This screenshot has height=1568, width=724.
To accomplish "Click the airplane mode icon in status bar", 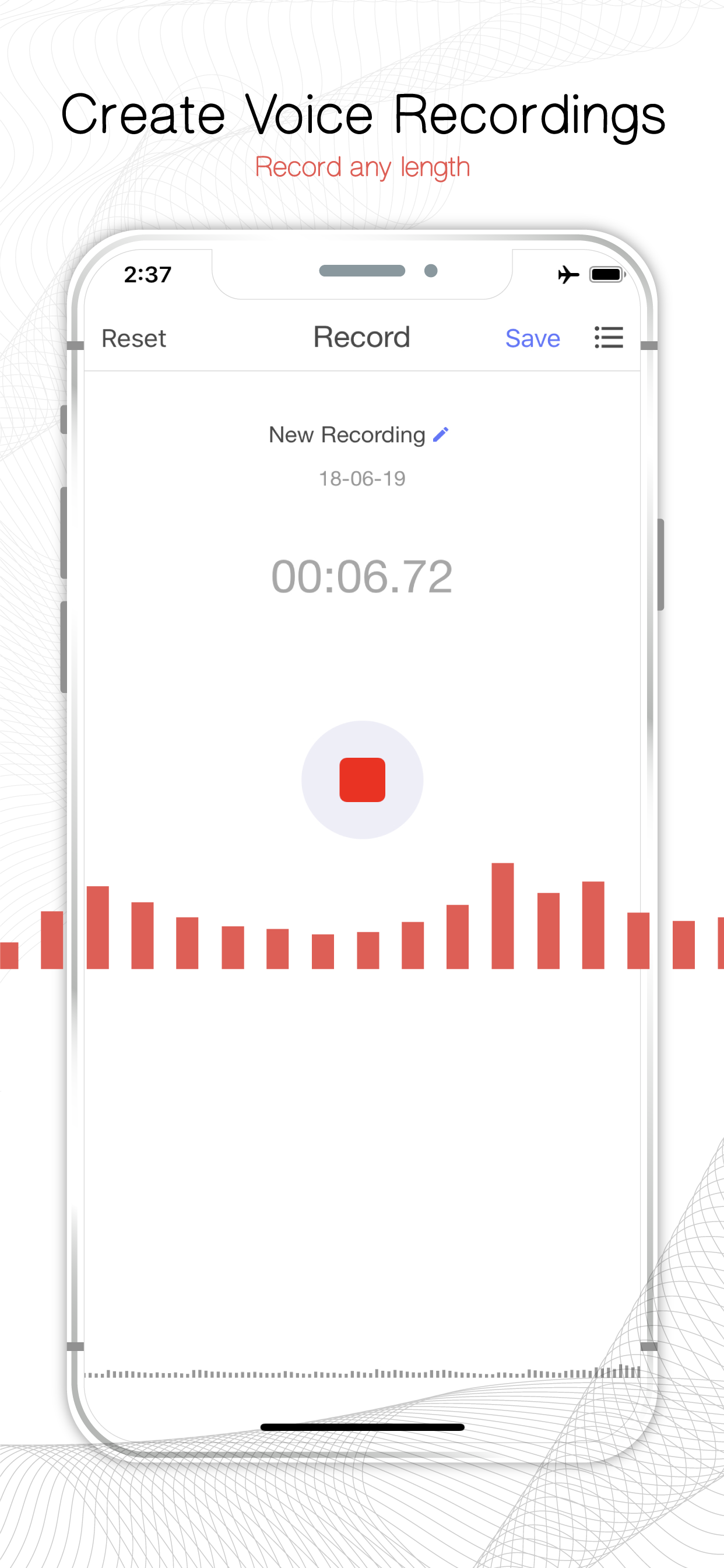I will (x=568, y=274).
